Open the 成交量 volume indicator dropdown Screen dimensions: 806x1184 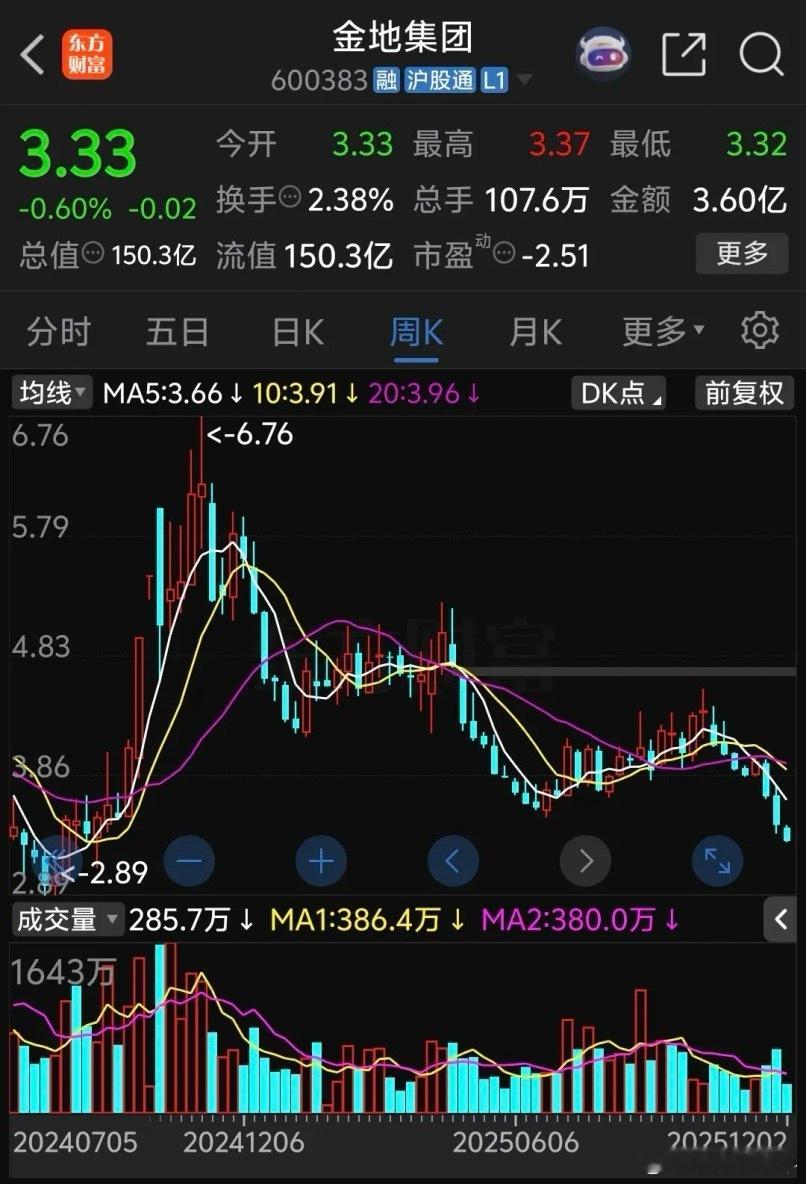pos(67,920)
